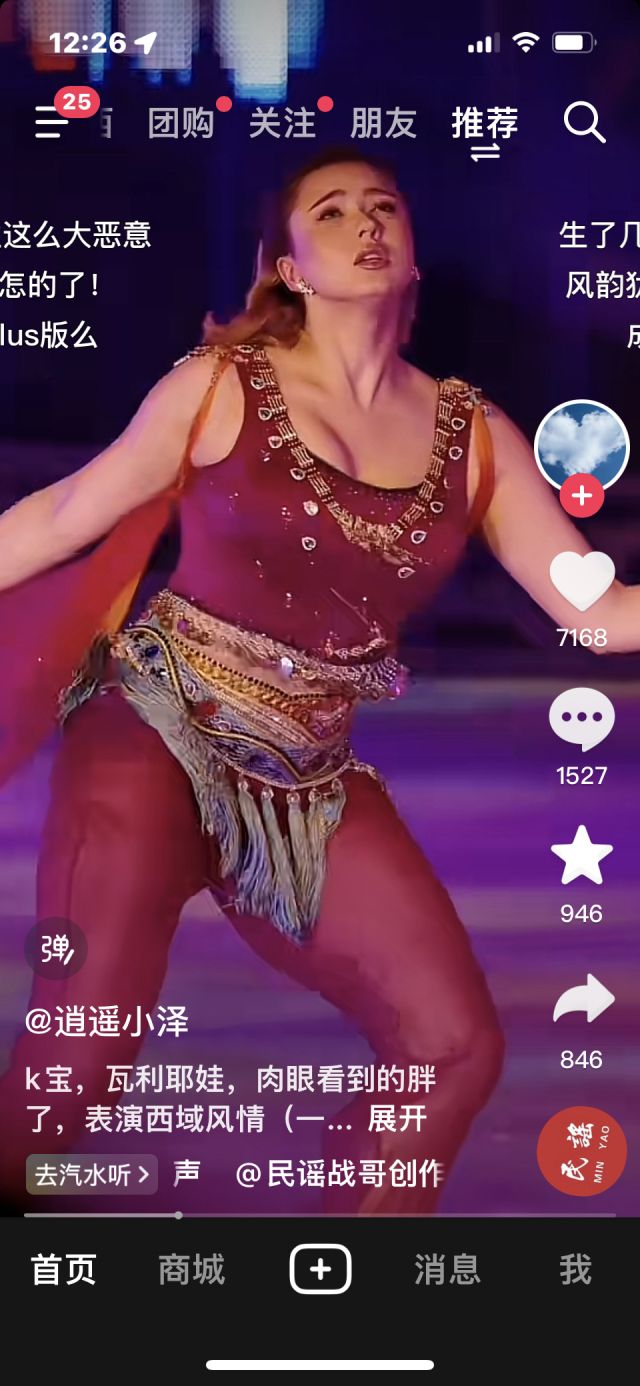Favorite the video with star icon
Screen dimensions: 640x1386
(x=582, y=856)
